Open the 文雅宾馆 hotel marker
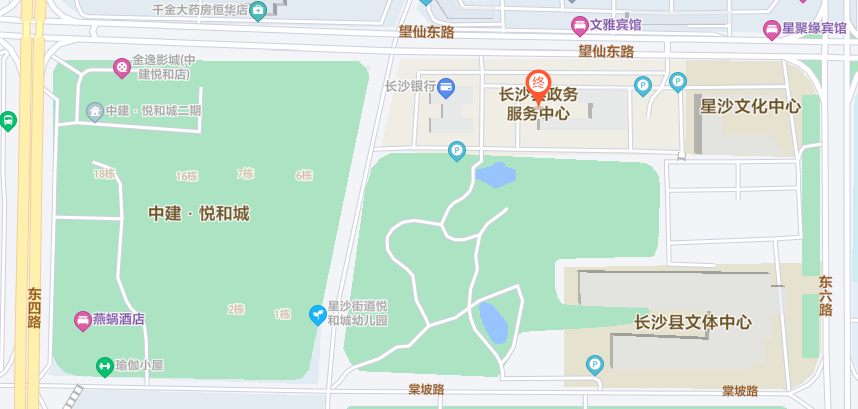This screenshot has height=409, width=858. tap(579, 25)
